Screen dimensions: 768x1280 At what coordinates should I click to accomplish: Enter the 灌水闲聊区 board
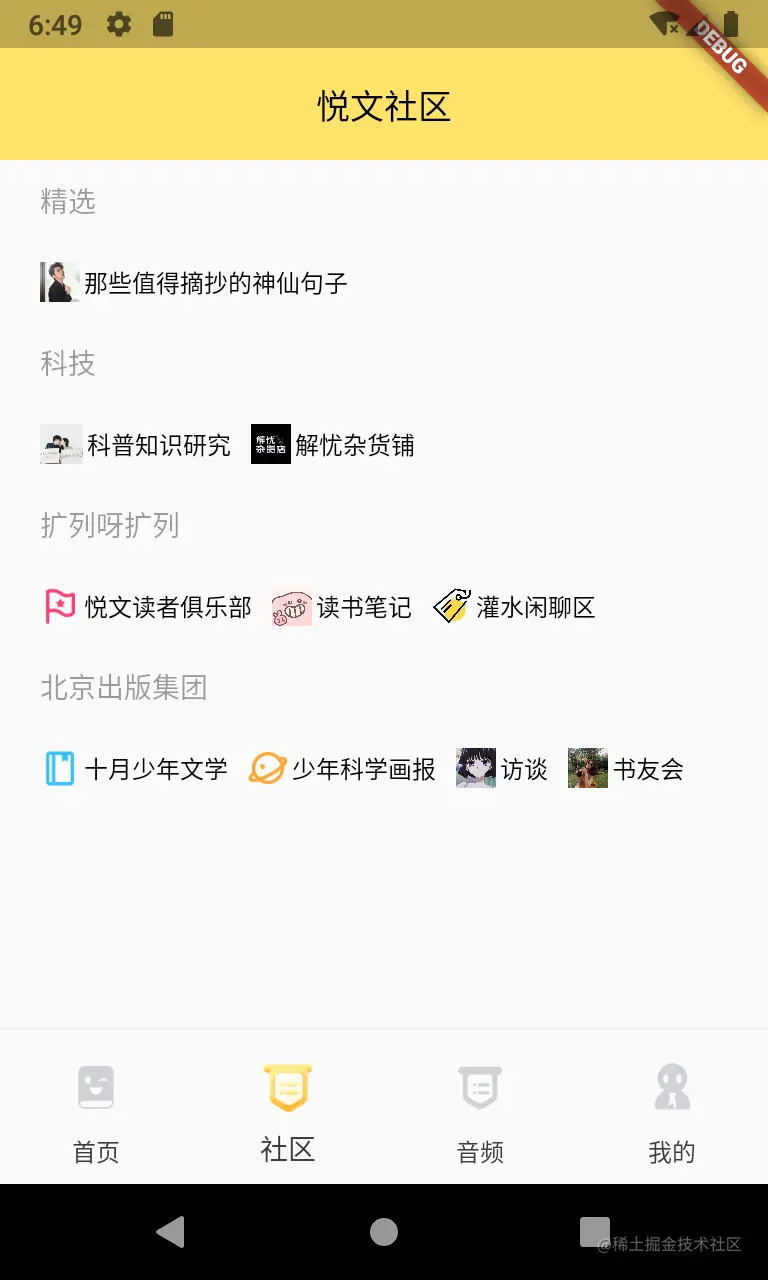tap(515, 607)
